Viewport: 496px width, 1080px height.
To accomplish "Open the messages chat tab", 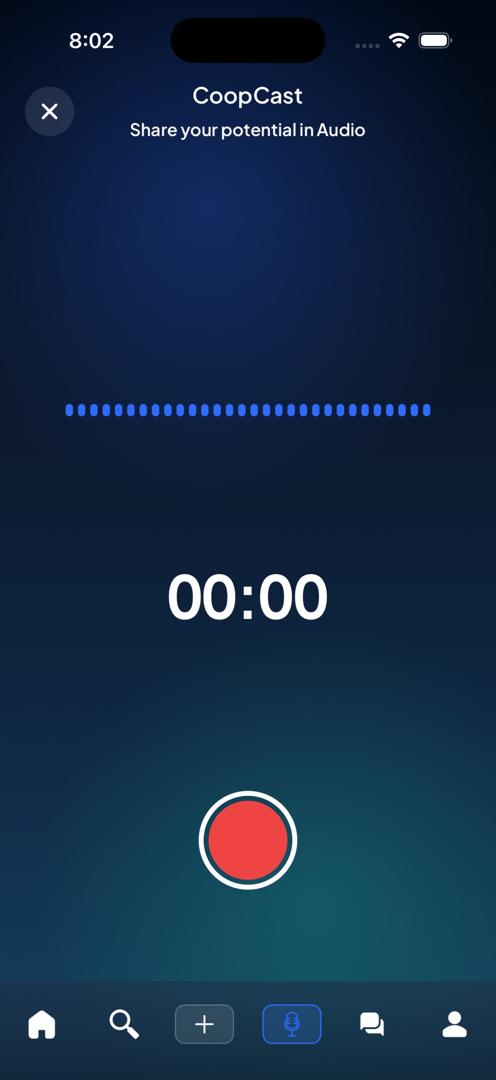I will (372, 1024).
